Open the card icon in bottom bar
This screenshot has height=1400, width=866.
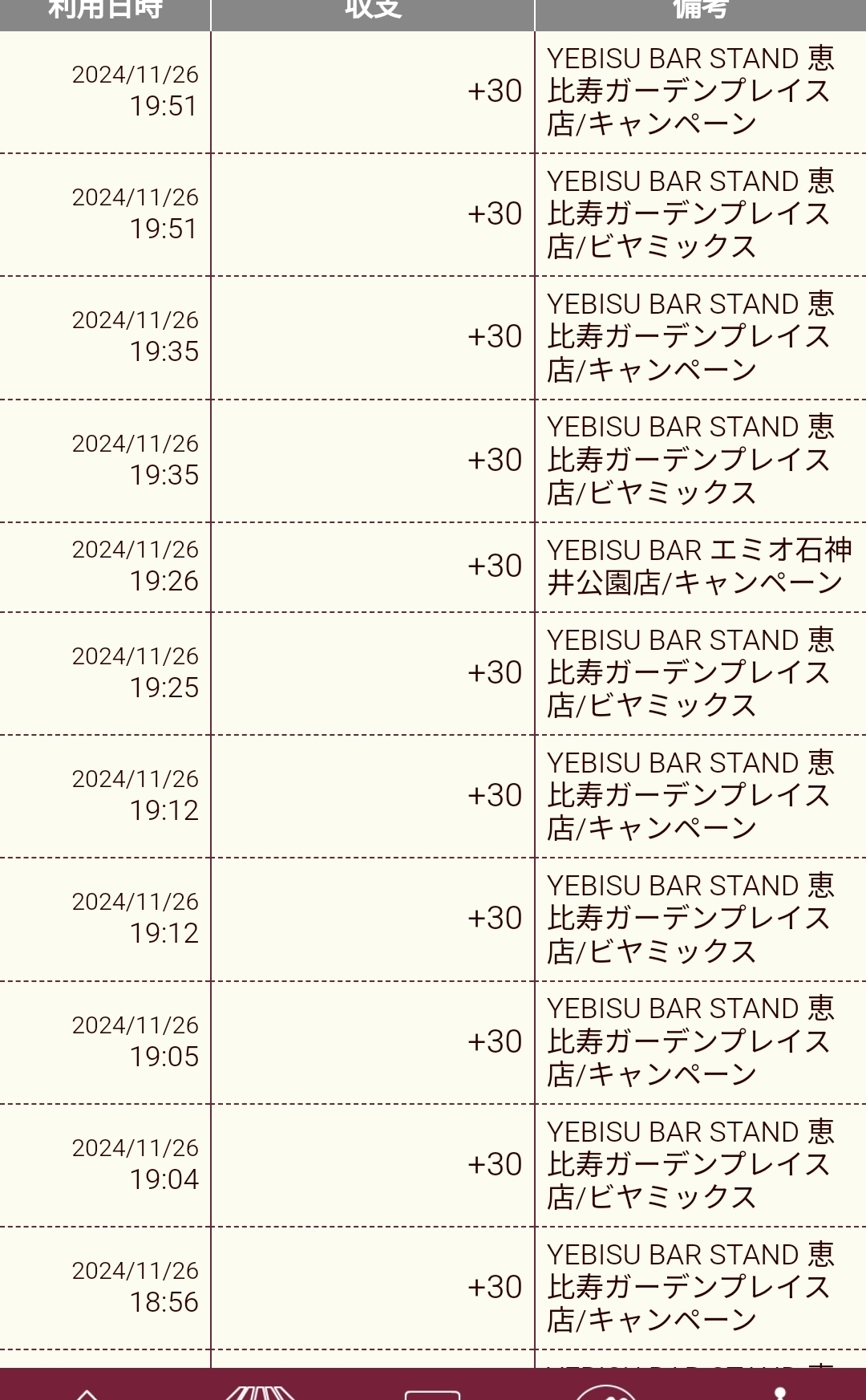point(433,1394)
